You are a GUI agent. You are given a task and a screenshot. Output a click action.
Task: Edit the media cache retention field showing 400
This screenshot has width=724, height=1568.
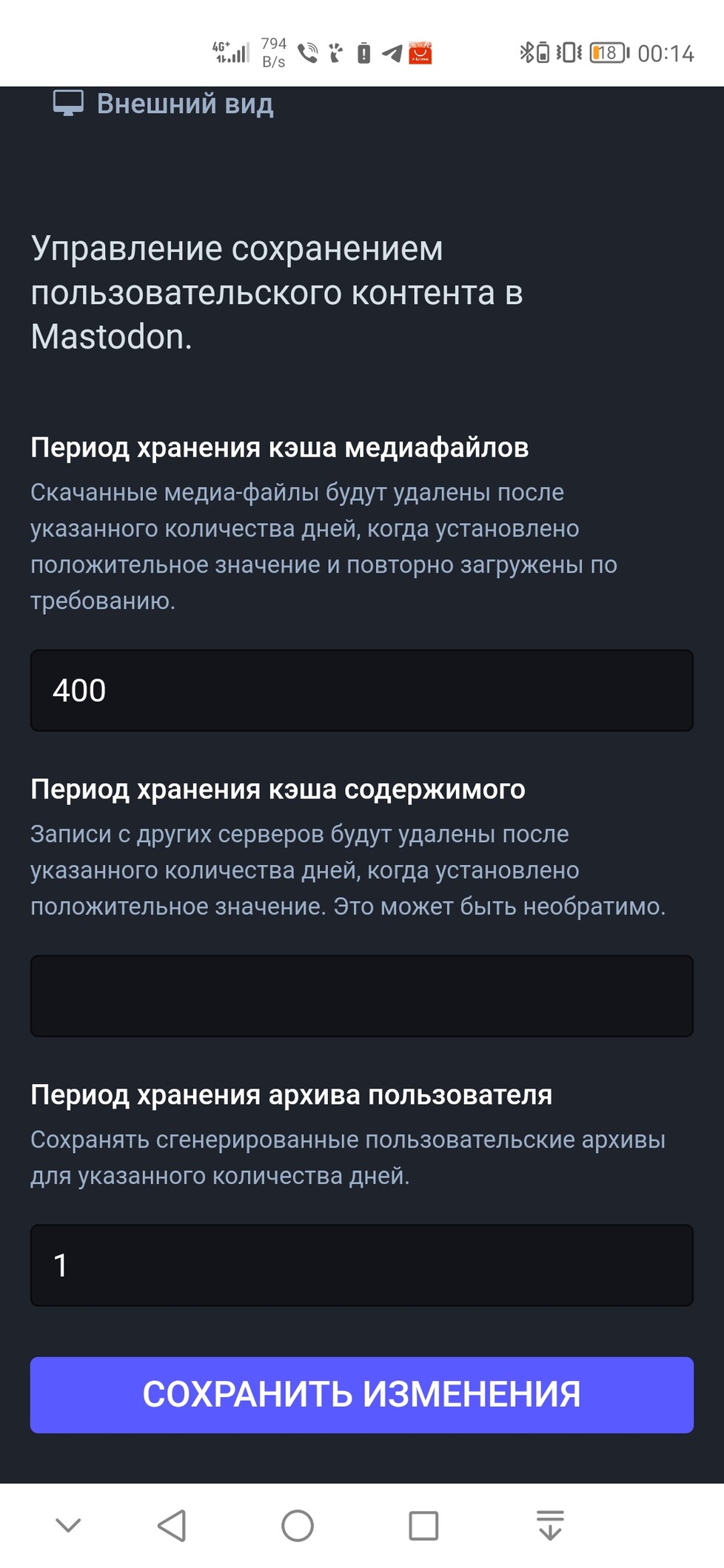coord(362,690)
